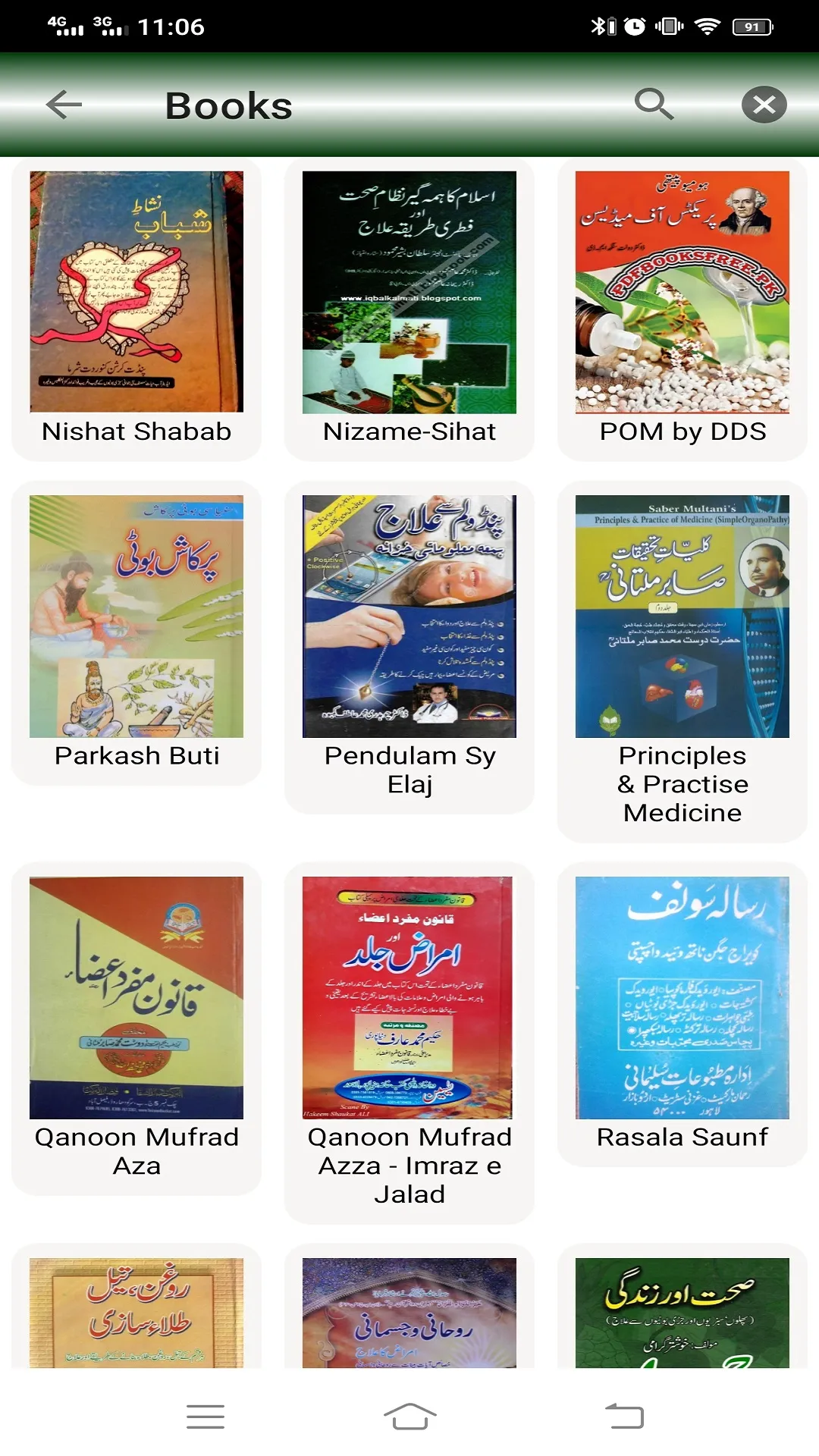Select the POM by DDS book
Viewport: 819px width, 1456px height.
click(682, 290)
